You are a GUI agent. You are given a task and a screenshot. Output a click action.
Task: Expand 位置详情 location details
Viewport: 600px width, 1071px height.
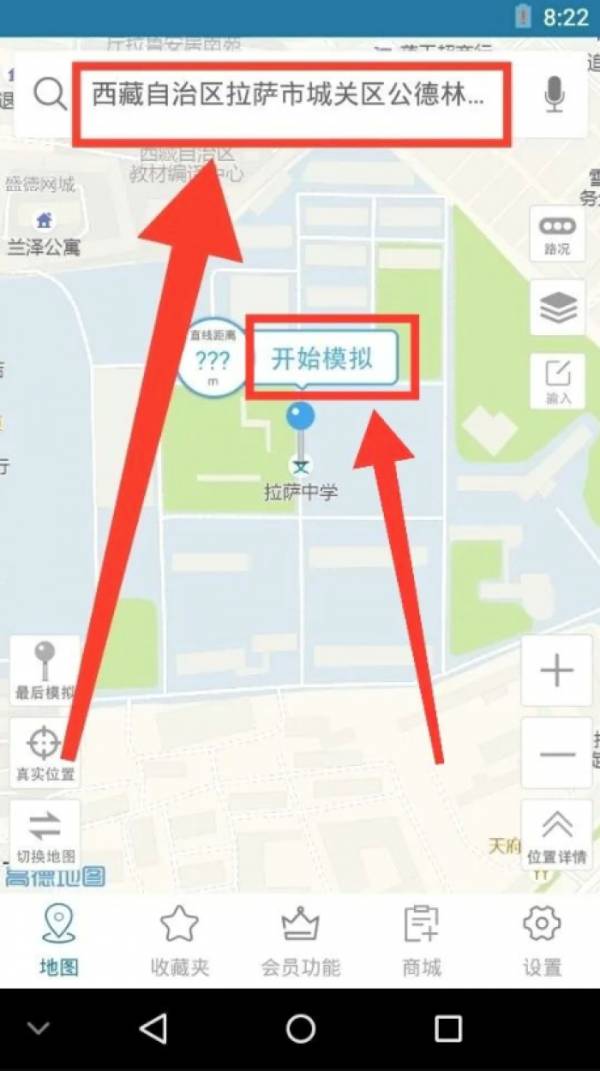(557, 835)
